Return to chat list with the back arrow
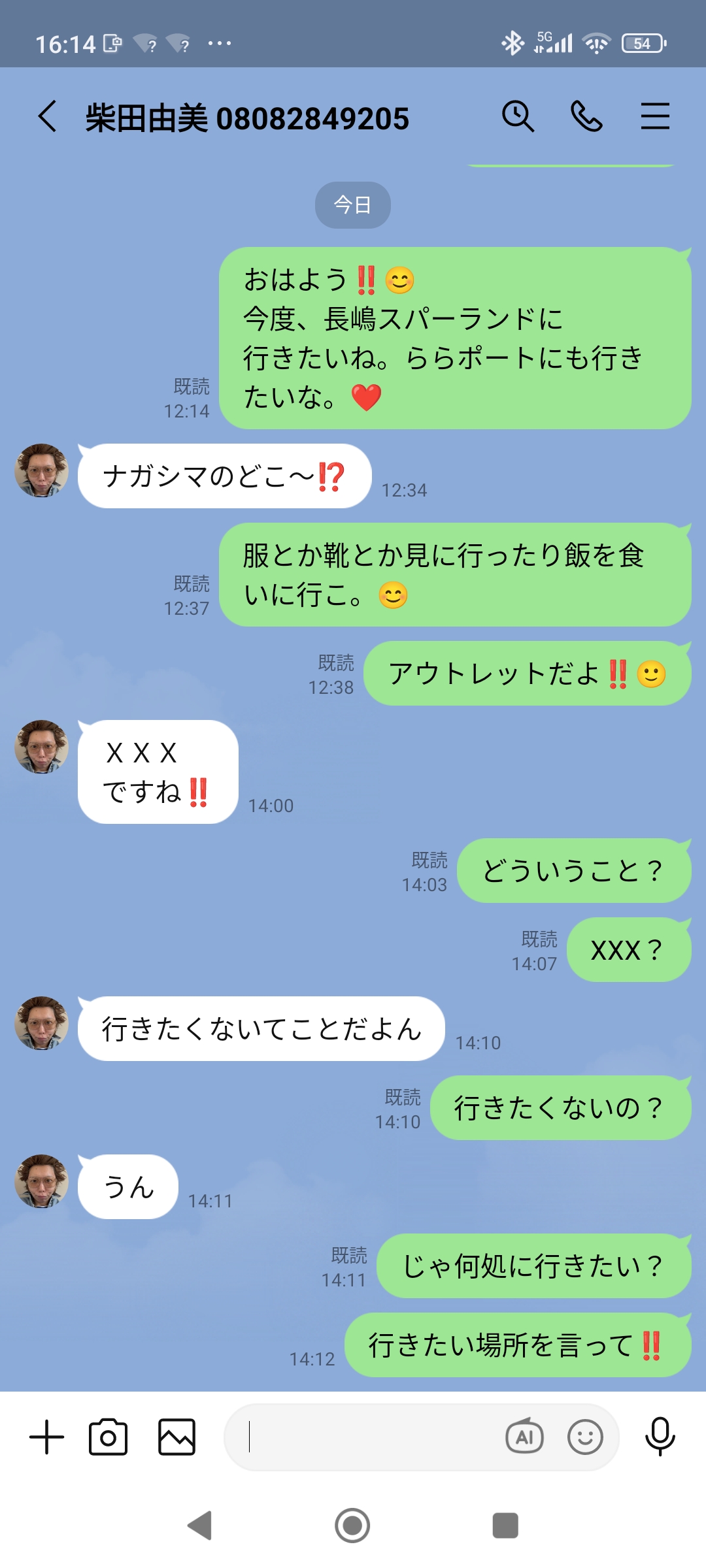 point(46,118)
